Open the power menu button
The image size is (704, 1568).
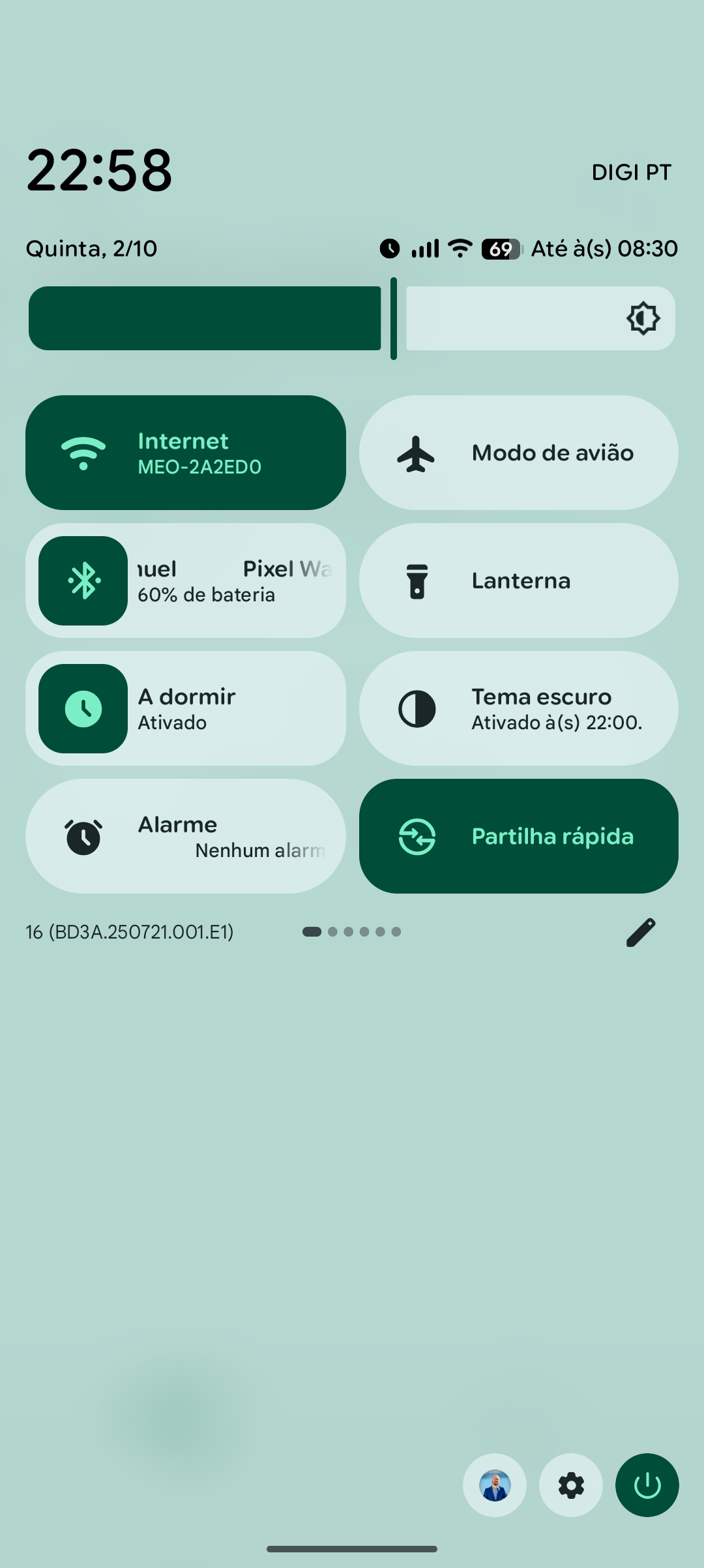click(647, 1485)
